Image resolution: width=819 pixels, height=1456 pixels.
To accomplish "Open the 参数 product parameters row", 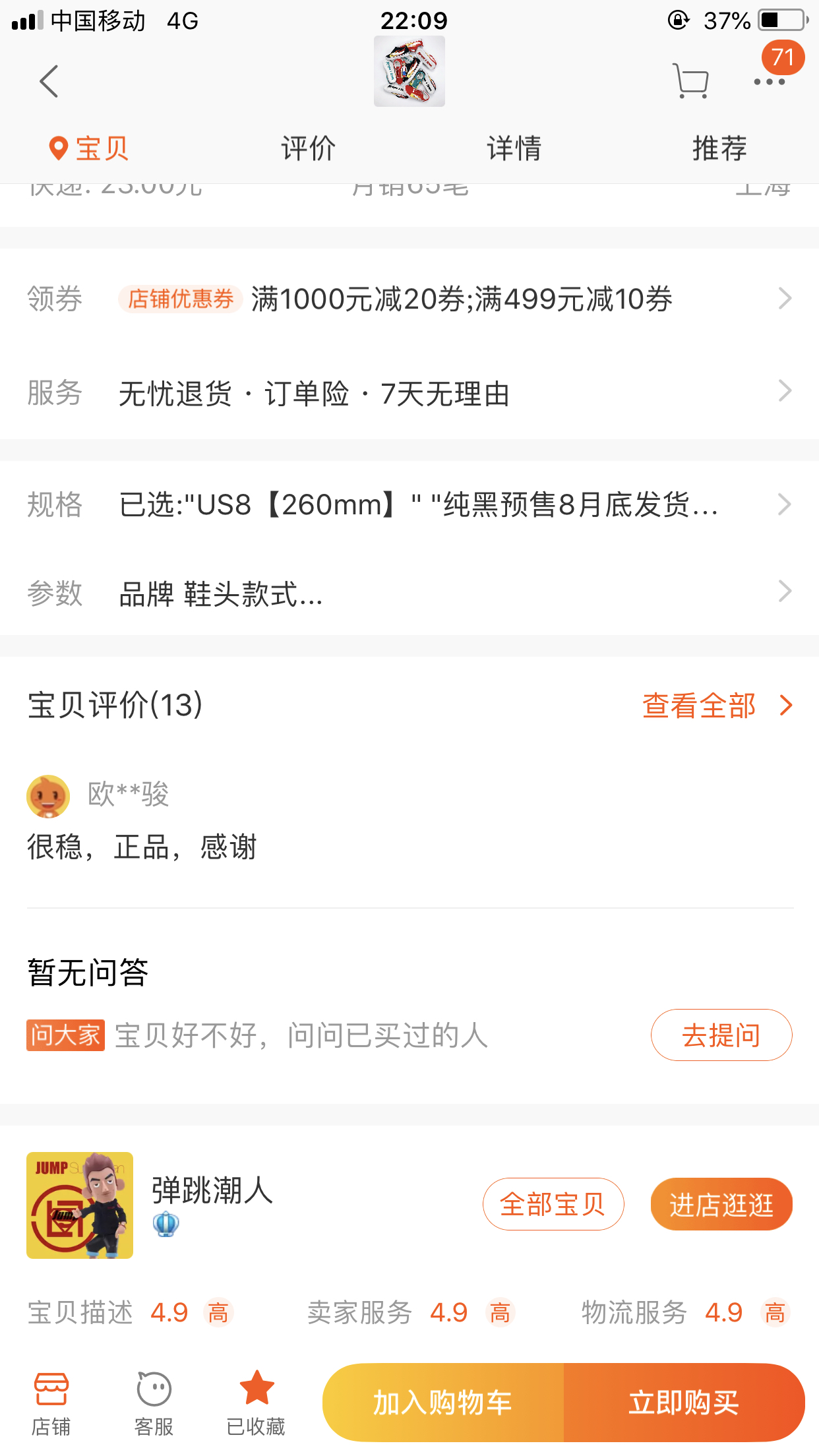I will coord(409,593).
